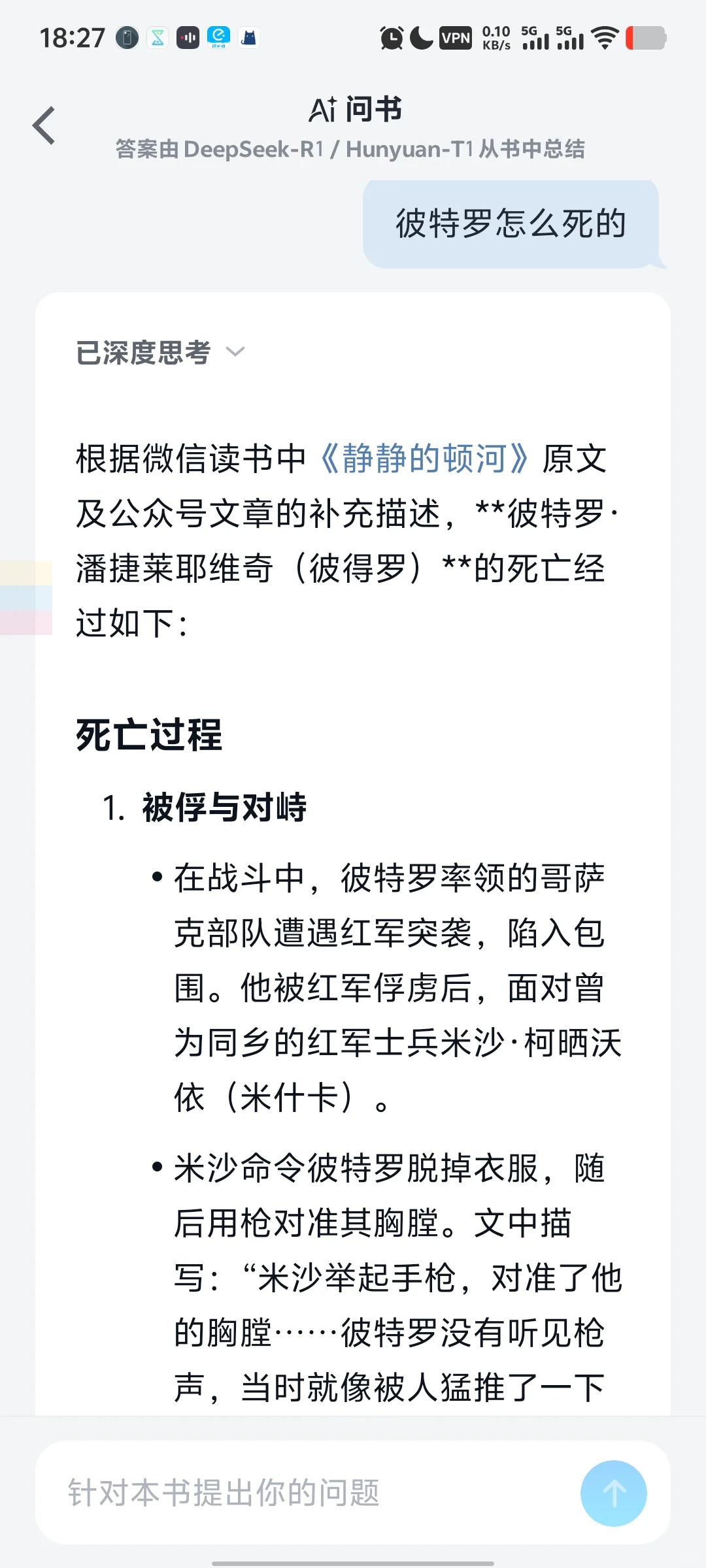Open the 《静静的顿河》 book link
Screen dimensions: 706x1568
424,458
